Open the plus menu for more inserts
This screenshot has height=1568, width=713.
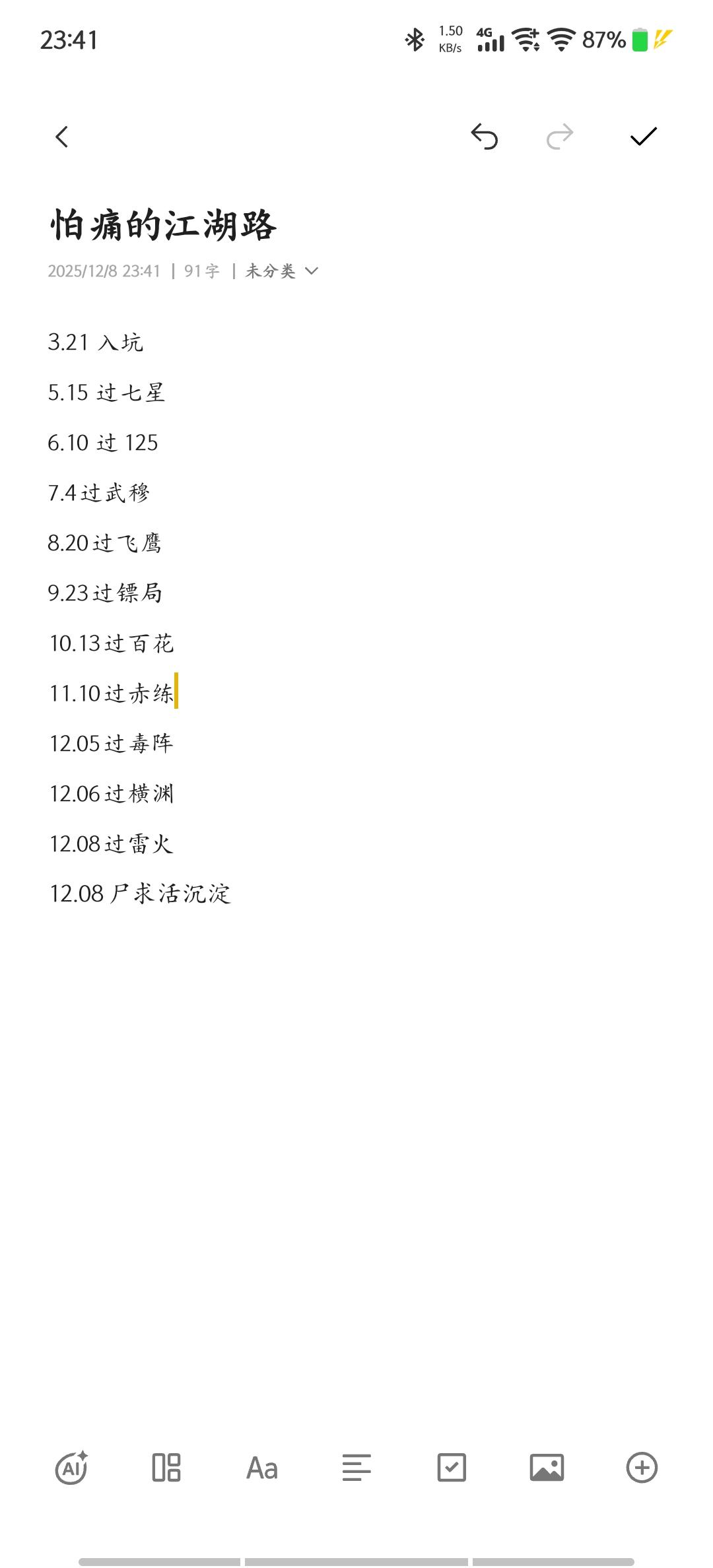[x=642, y=1468]
